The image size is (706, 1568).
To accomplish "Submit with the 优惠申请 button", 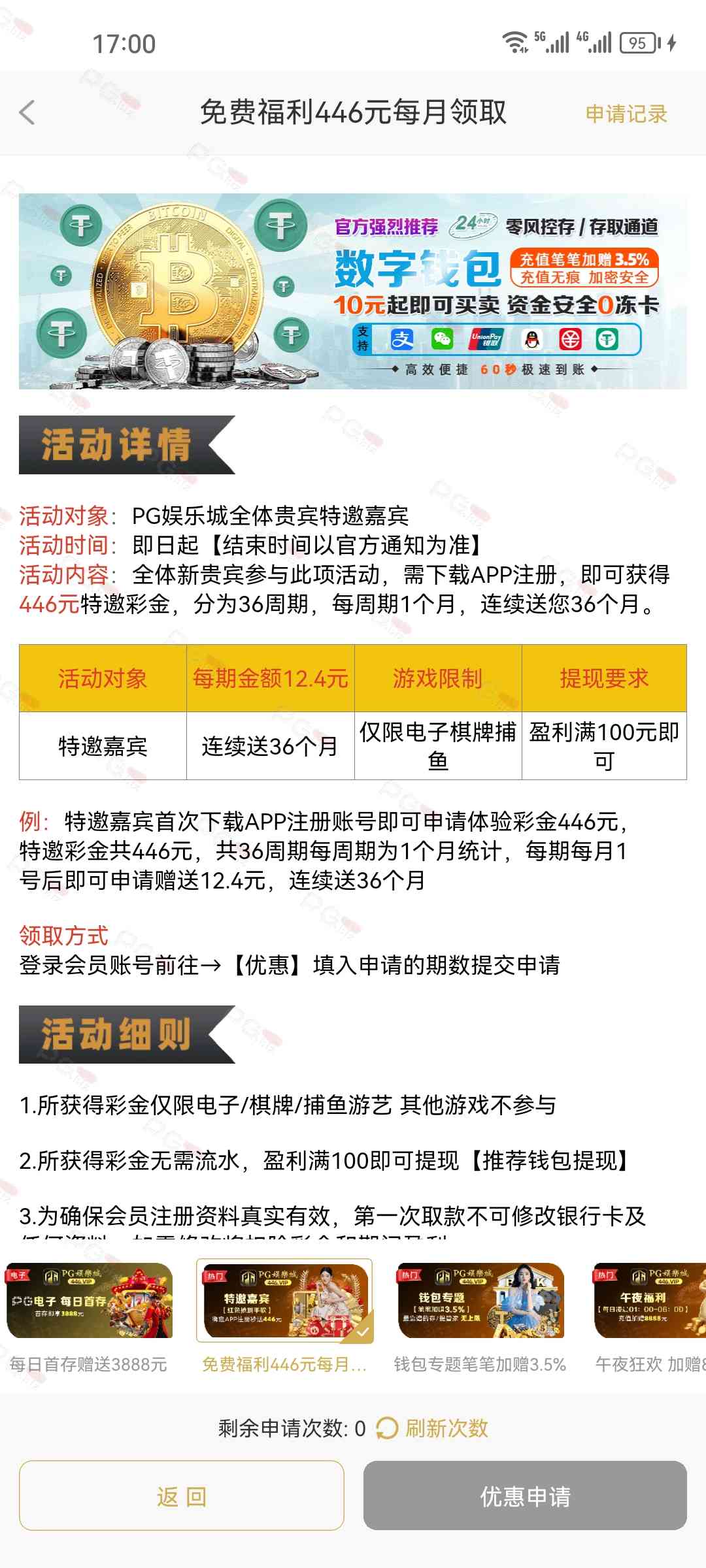I will pos(525,1495).
